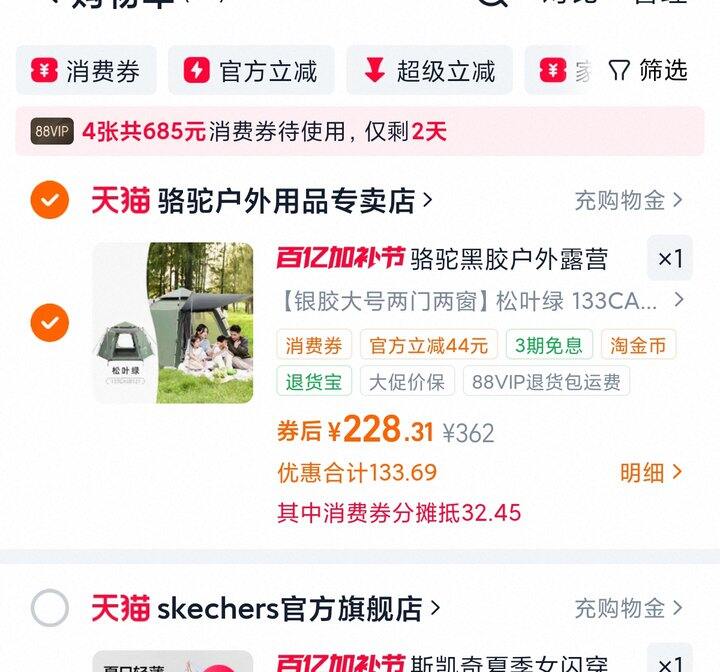The image size is (720, 672).
Task: Open the 88VIP 消费券待使用 coupon banner
Action: [360, 131]
